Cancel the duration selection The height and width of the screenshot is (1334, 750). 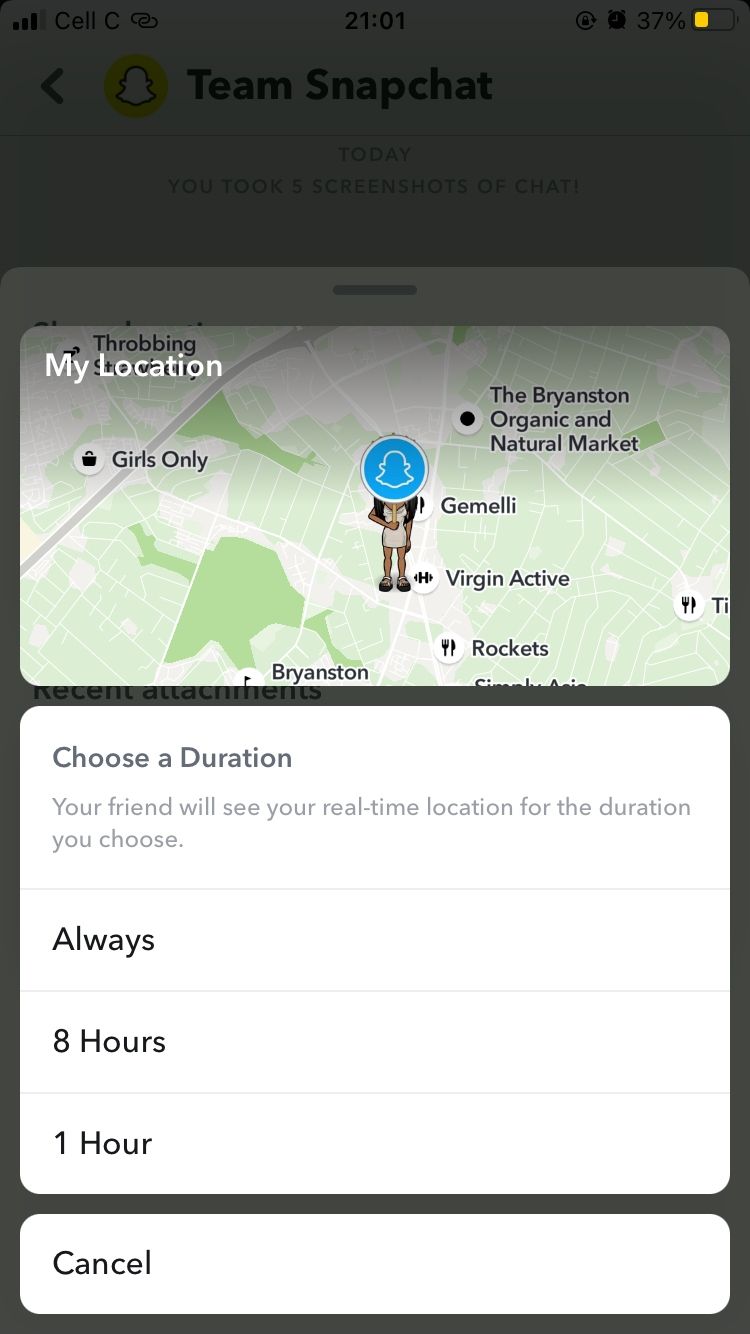tap(375, 1263)
